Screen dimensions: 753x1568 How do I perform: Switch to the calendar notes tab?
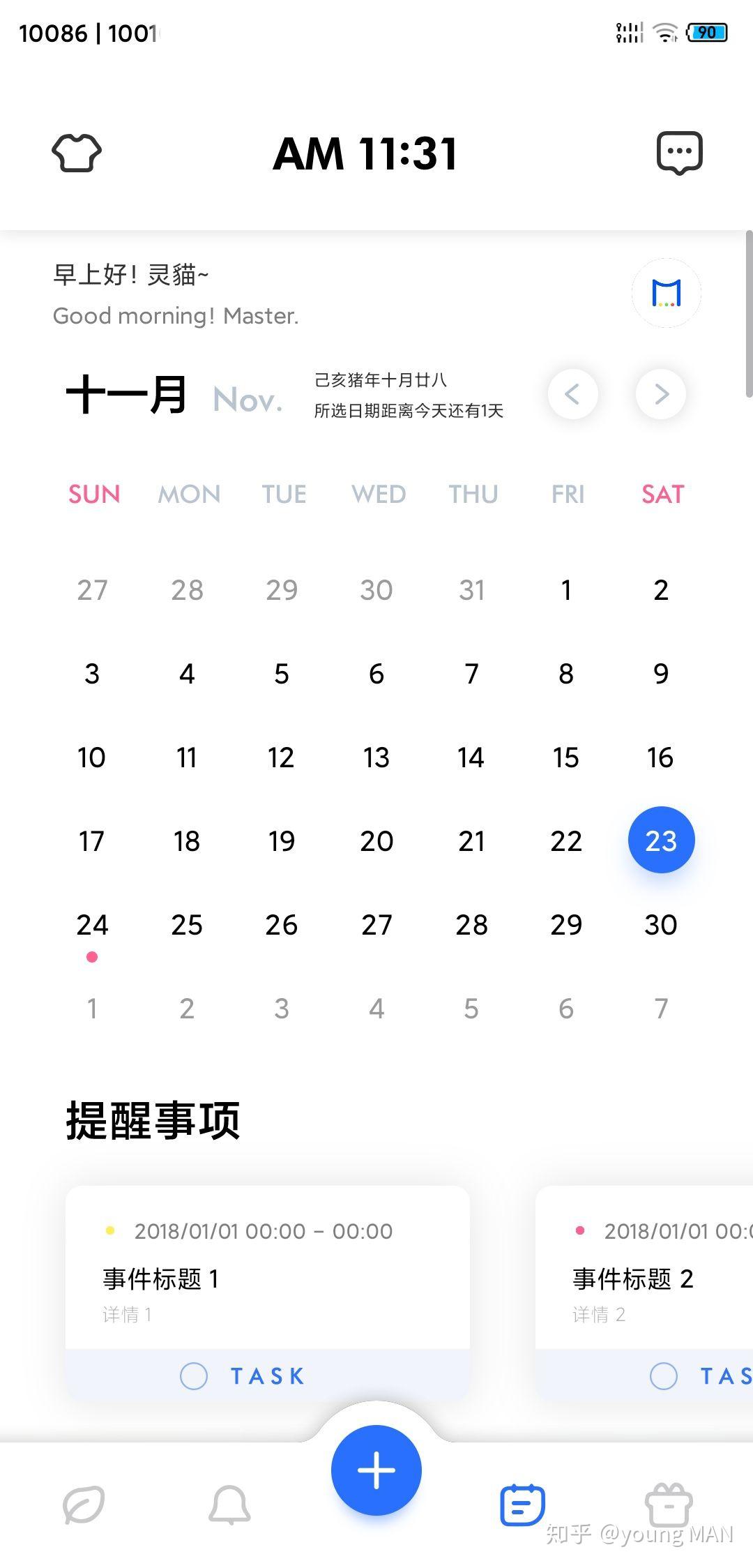coord(522,1505)
